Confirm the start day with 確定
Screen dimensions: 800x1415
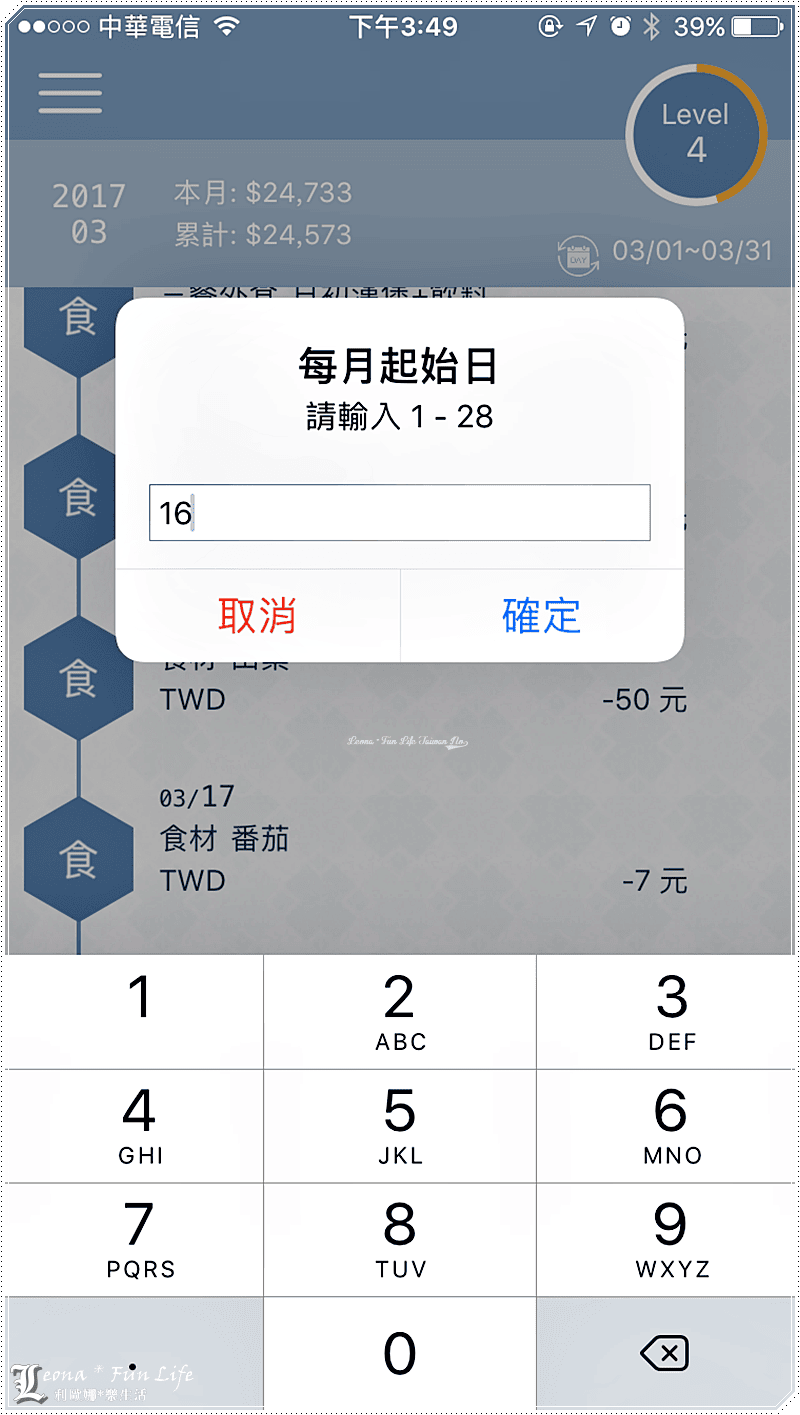click(x=541, y=616)
